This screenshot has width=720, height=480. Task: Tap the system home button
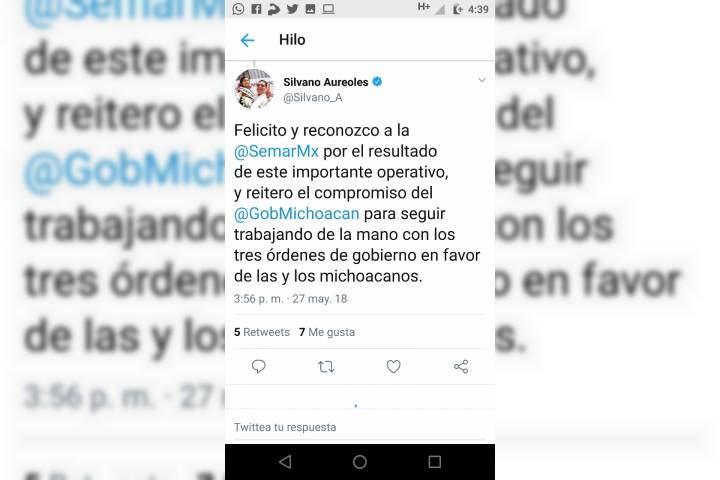pyautogui.click(x=360, y=462)
